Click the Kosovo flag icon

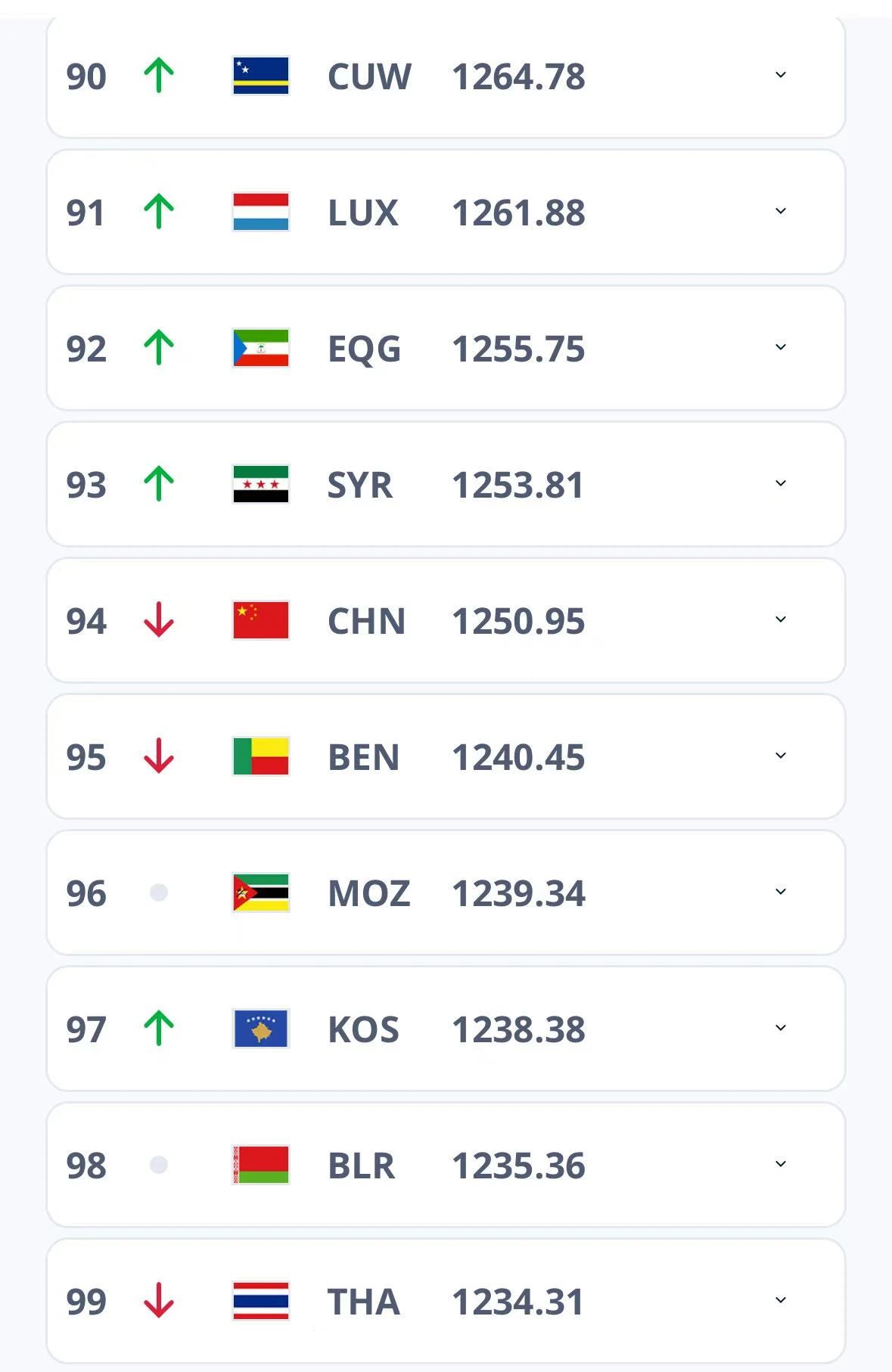260,1029
